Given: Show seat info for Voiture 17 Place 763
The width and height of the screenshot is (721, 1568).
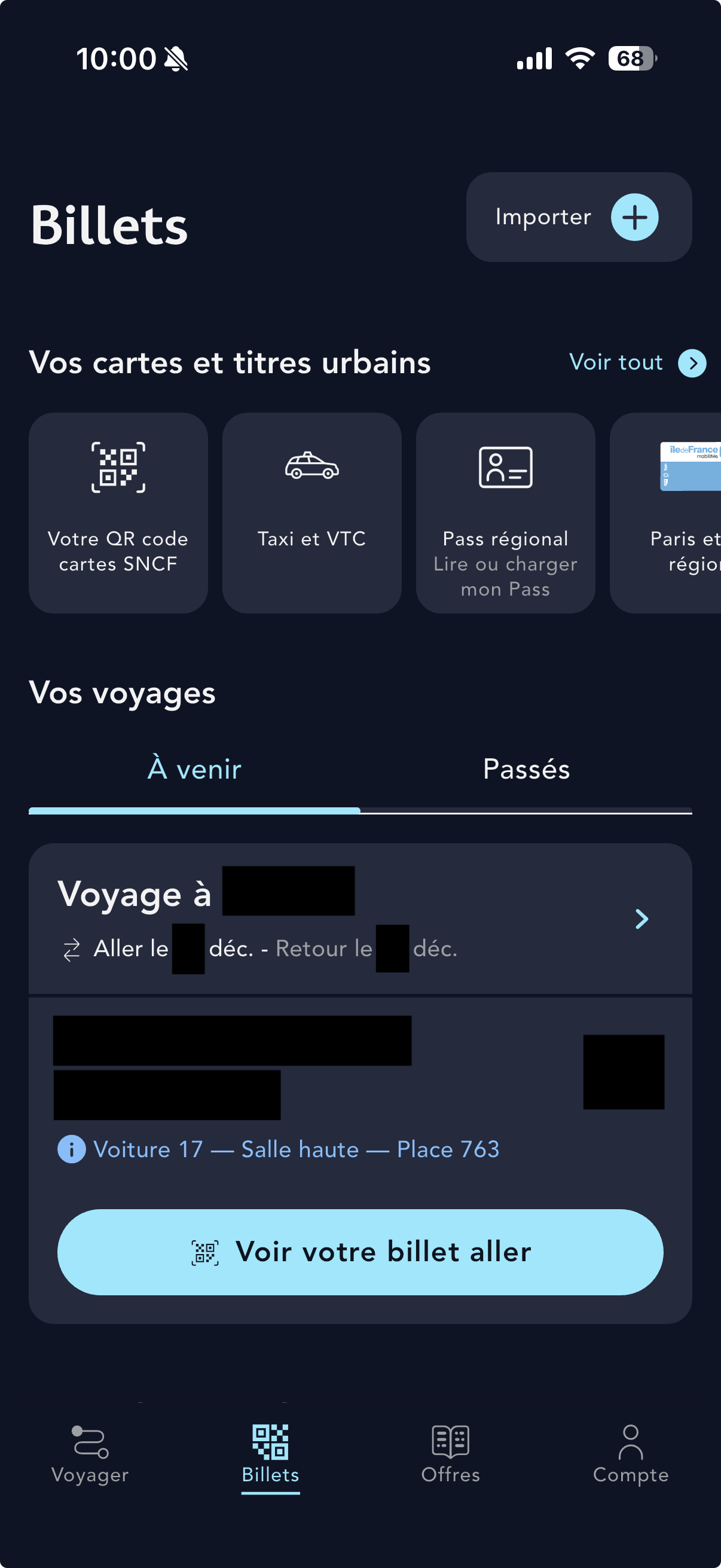Looking at the screenshot, I should coord(72,1149).
